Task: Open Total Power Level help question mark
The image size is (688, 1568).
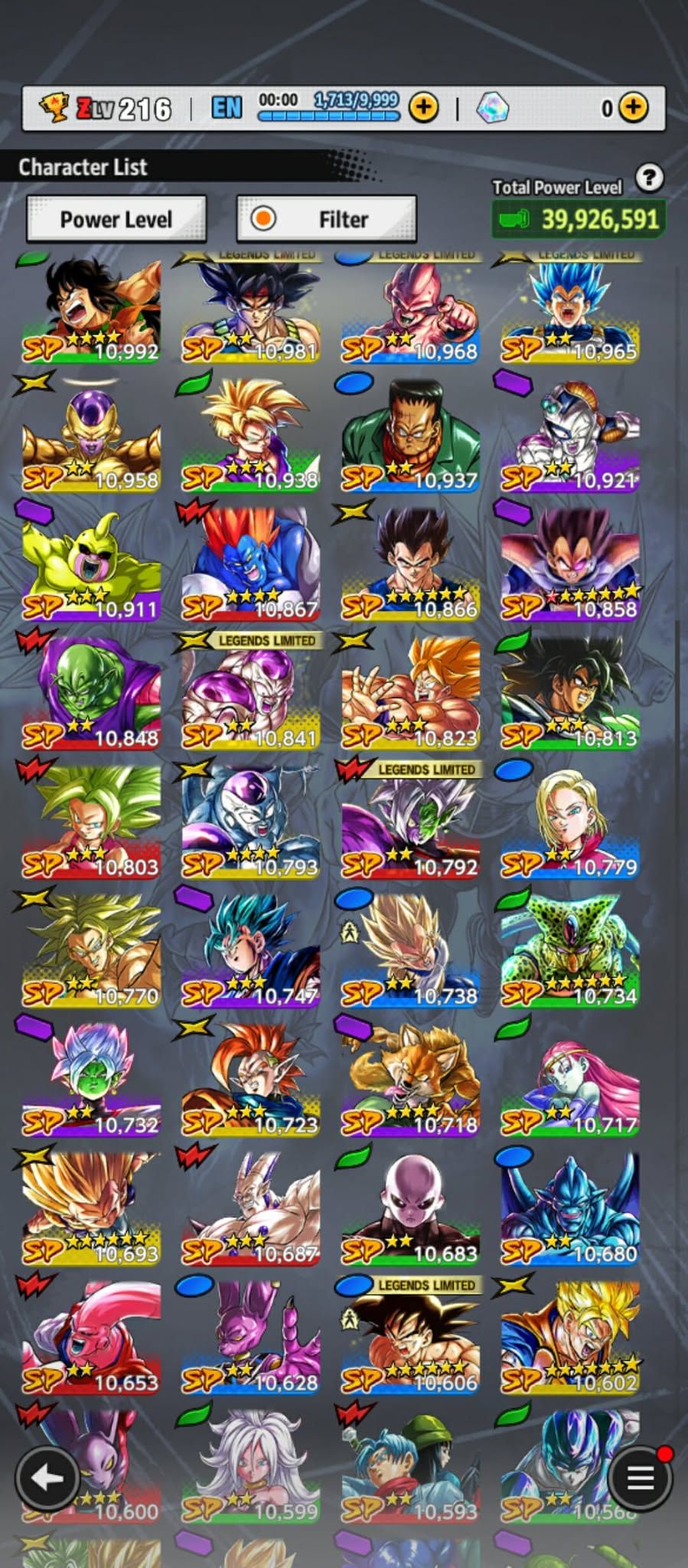Action: [x=649, y=178]
